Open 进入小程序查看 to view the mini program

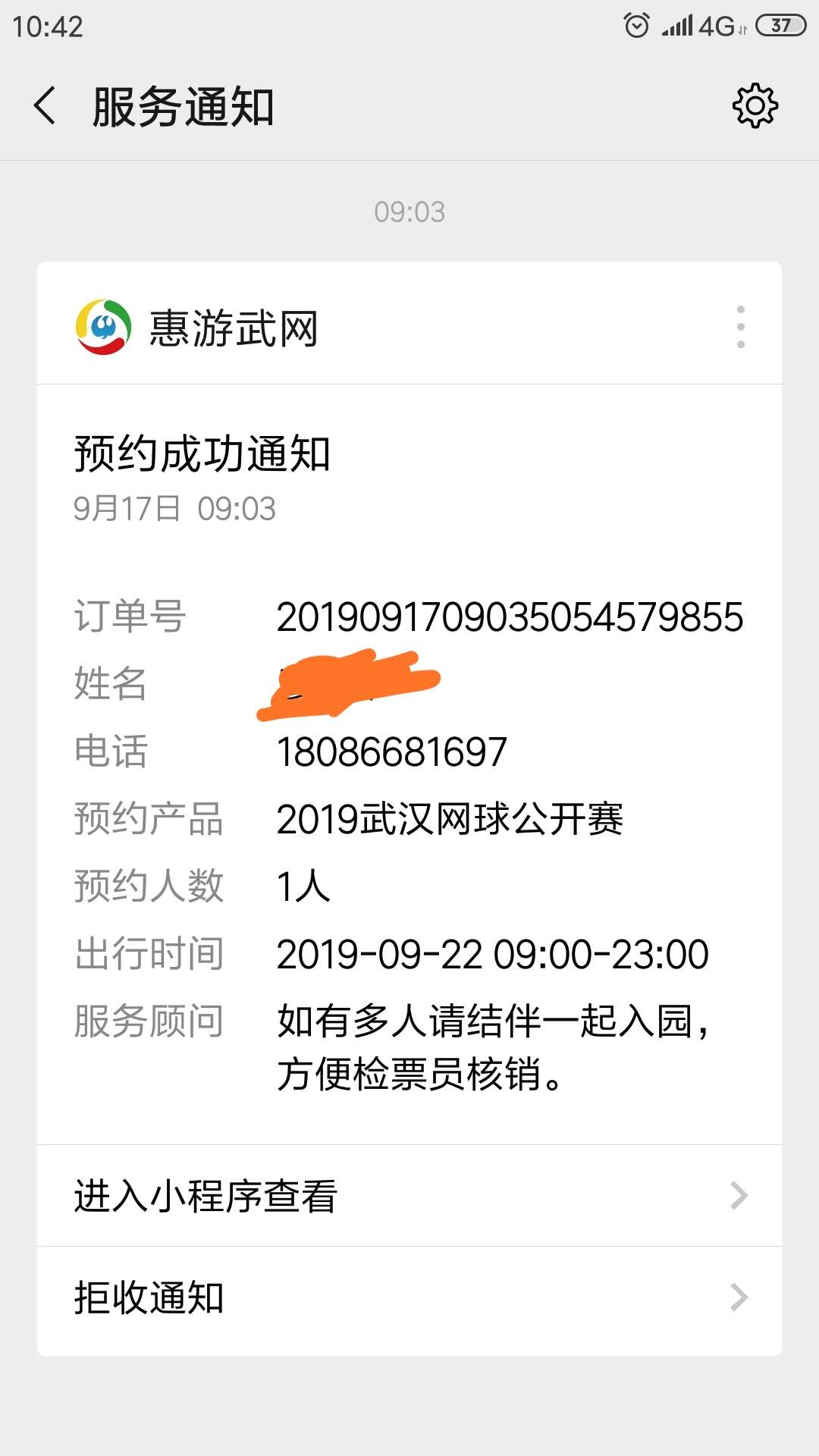tap(206, 1196)
